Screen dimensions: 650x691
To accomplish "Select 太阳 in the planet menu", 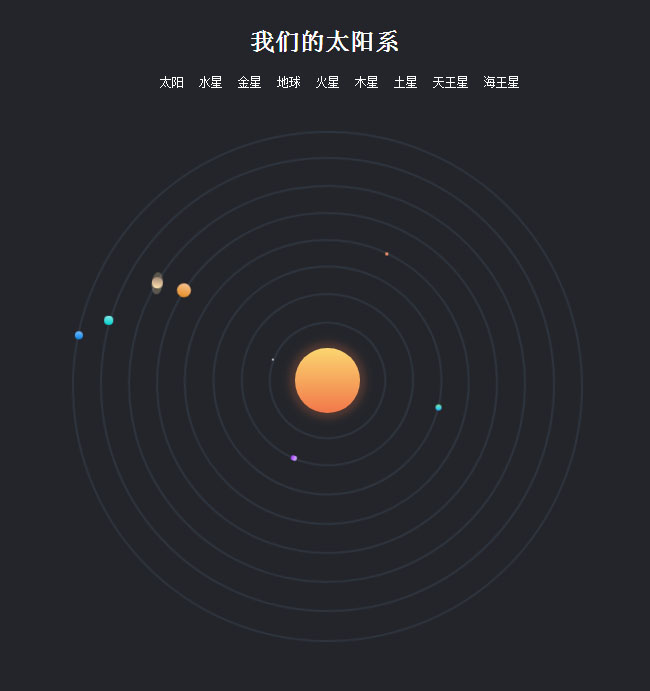I will 171,83.
